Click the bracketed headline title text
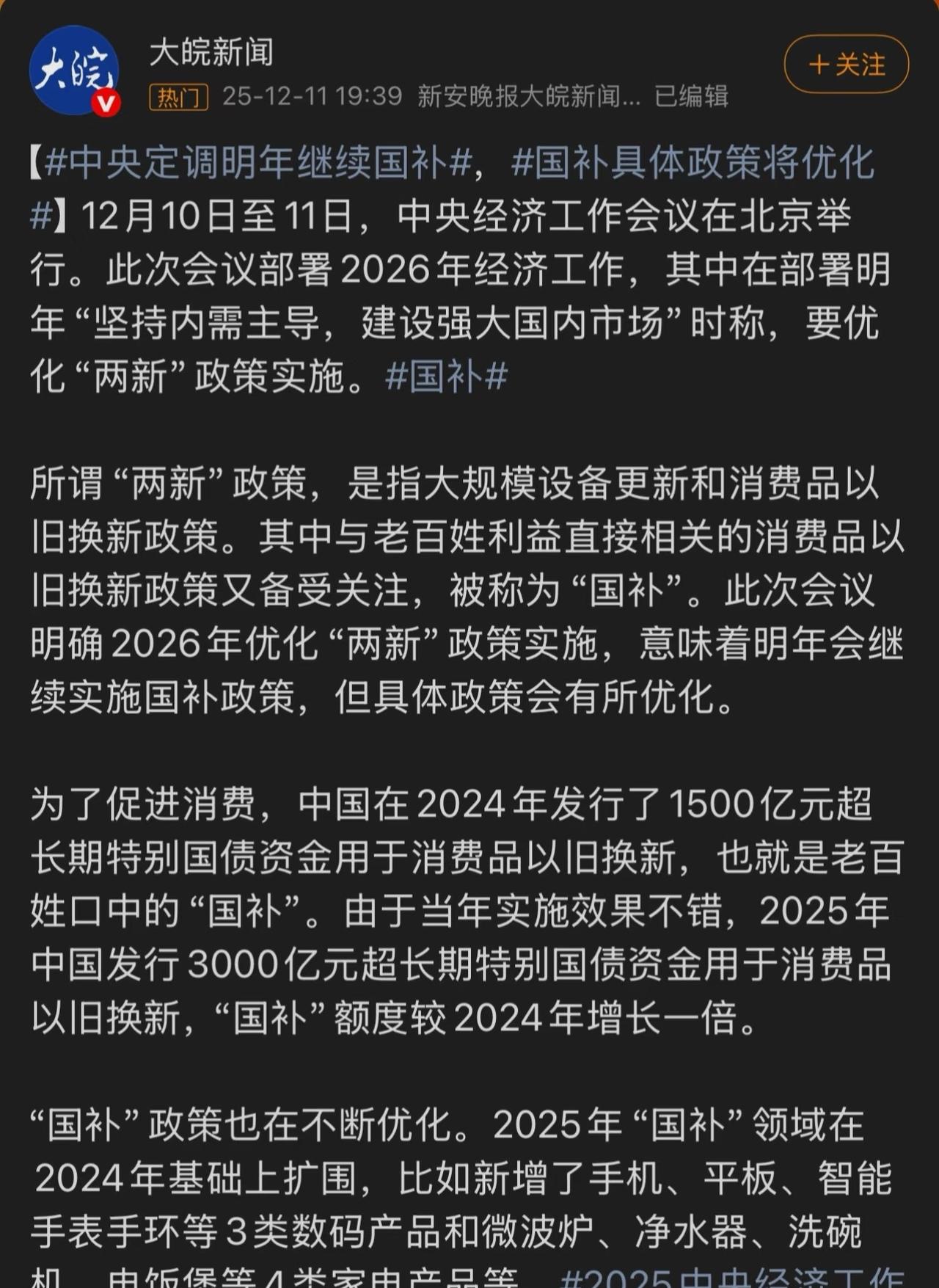The image size is (939, 1288). (455, 187)
